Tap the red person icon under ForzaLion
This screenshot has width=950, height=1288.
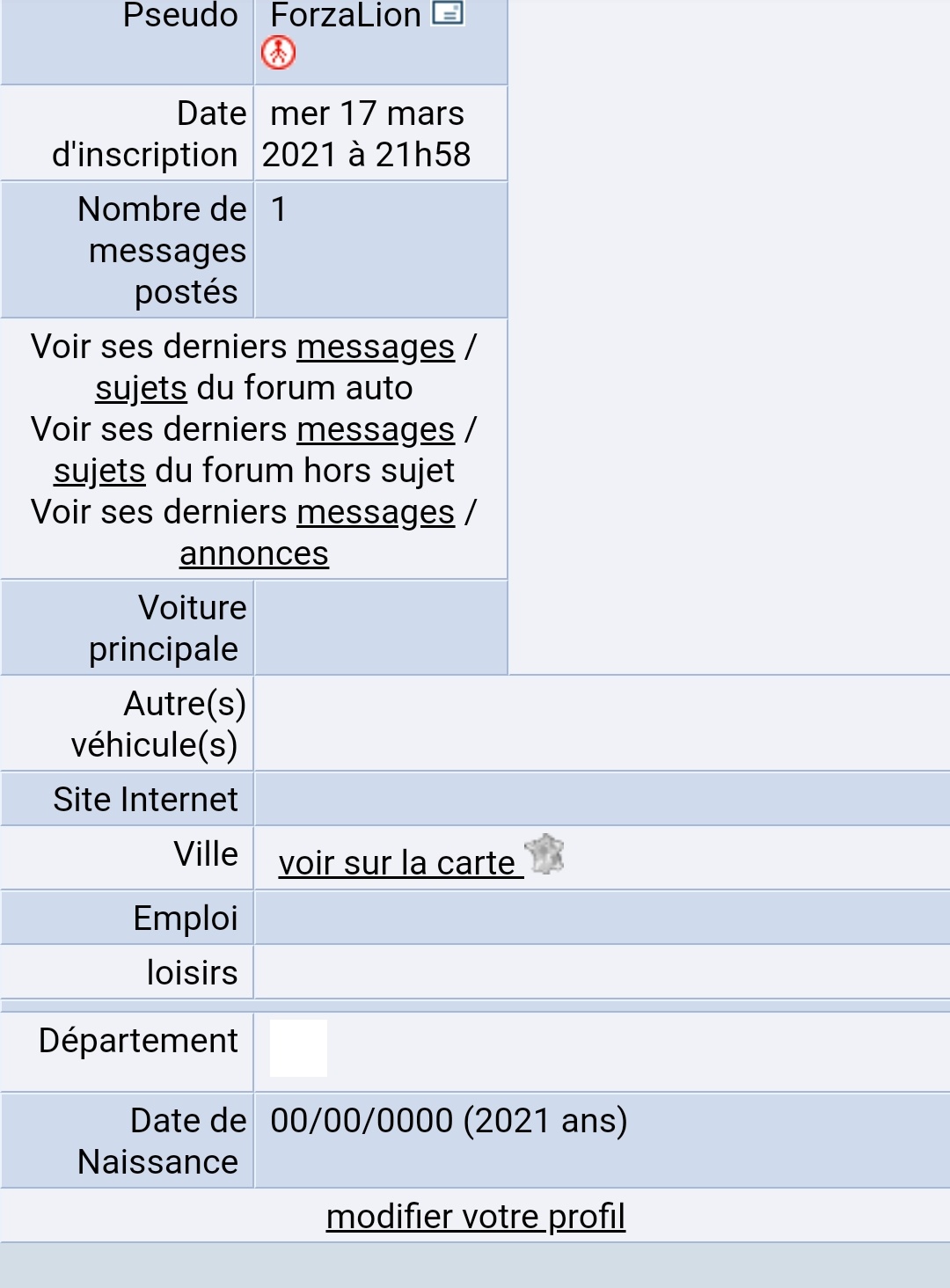(278, 53)
